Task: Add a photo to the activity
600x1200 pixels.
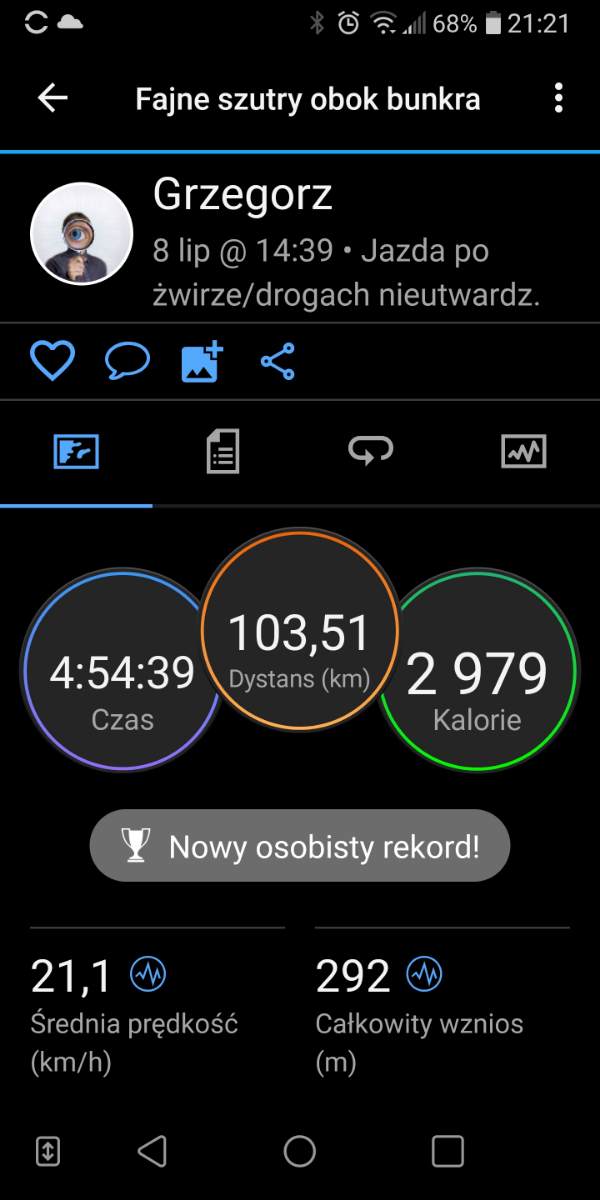Action: (x=202, y=362)
